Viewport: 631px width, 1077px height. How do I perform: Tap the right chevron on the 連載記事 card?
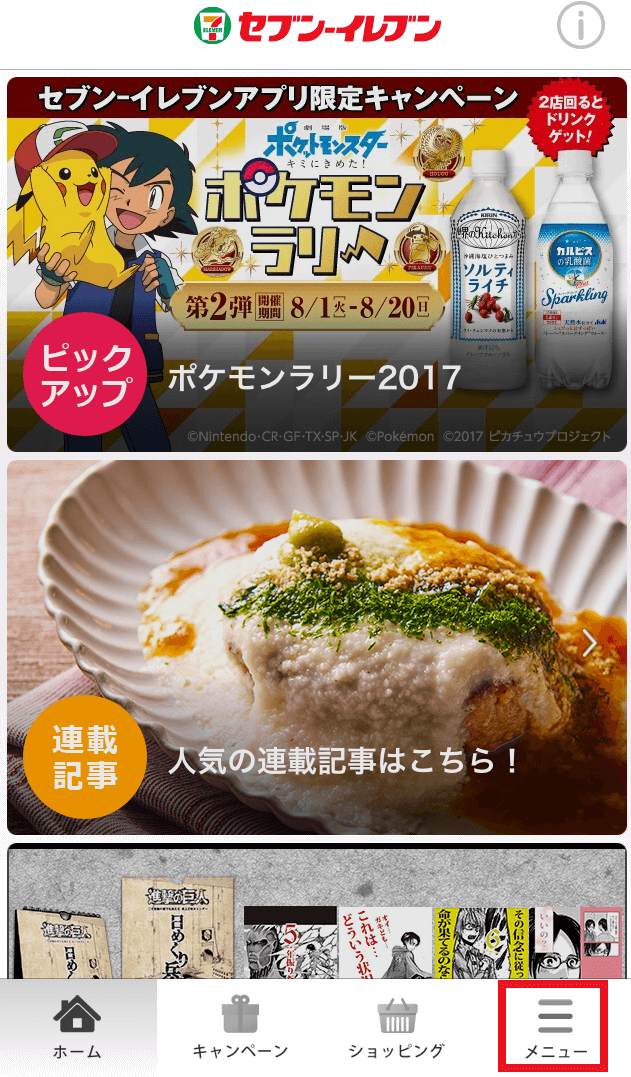coord(590,643)
